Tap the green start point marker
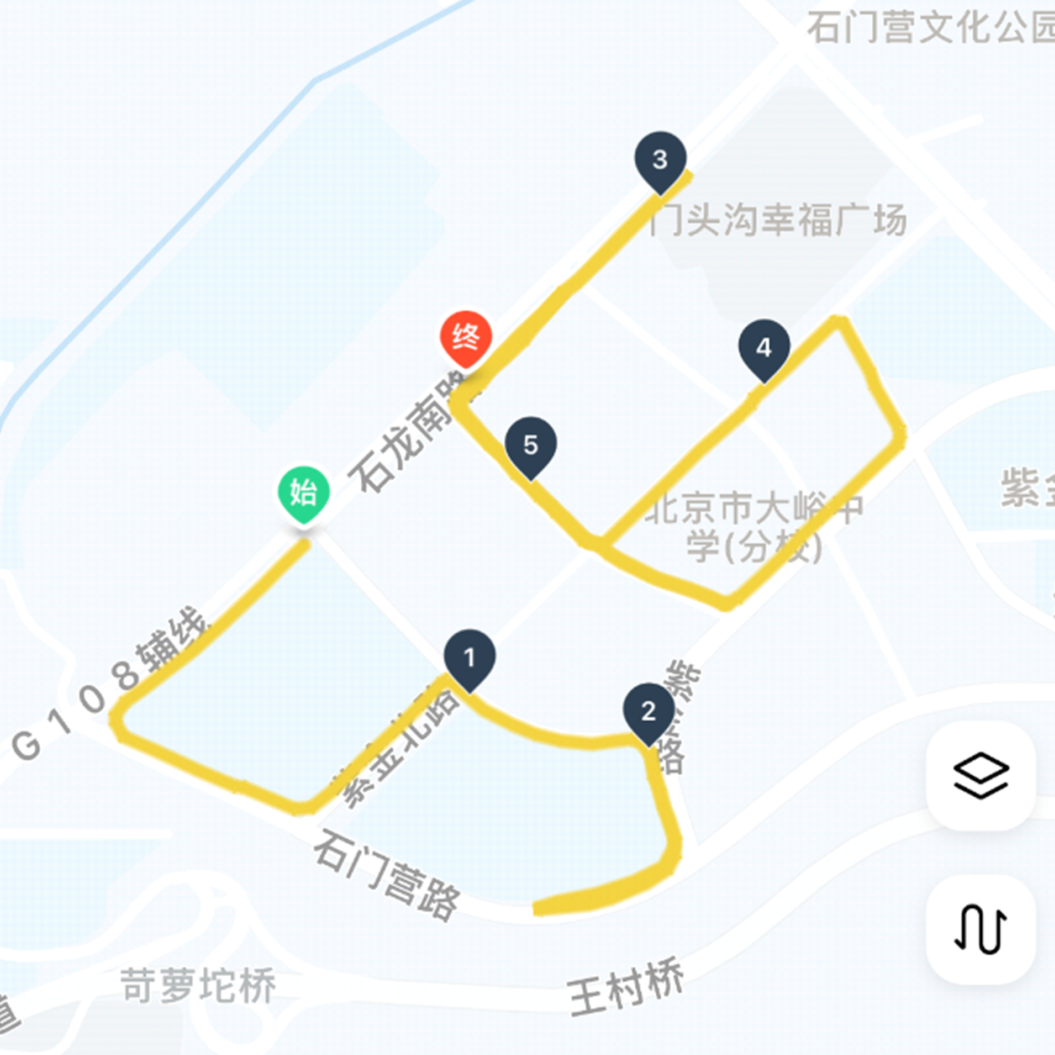 click(x=303, y=493)
